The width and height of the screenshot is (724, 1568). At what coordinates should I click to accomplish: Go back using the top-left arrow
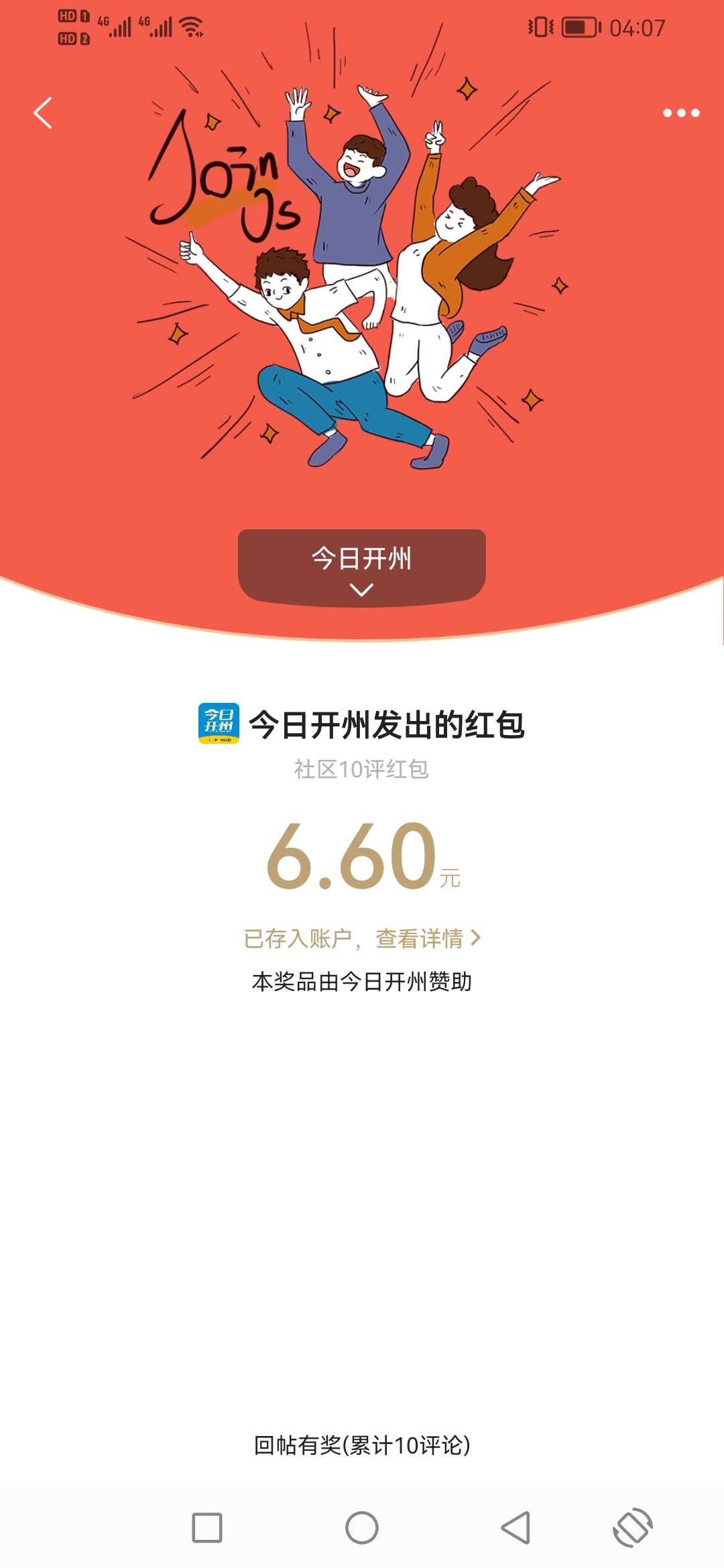(43, 113)
